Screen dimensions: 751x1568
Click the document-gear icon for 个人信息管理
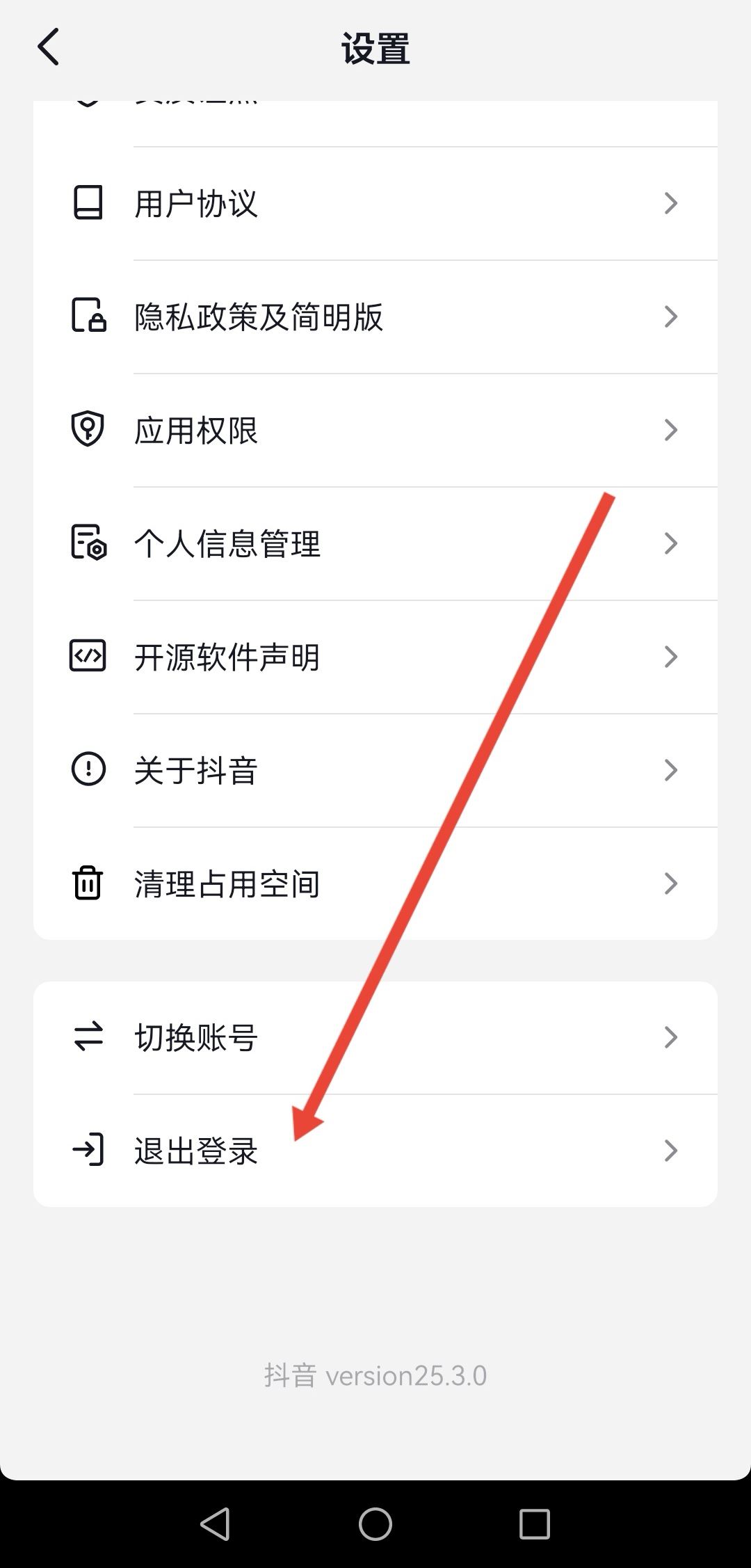coord(87,543)
